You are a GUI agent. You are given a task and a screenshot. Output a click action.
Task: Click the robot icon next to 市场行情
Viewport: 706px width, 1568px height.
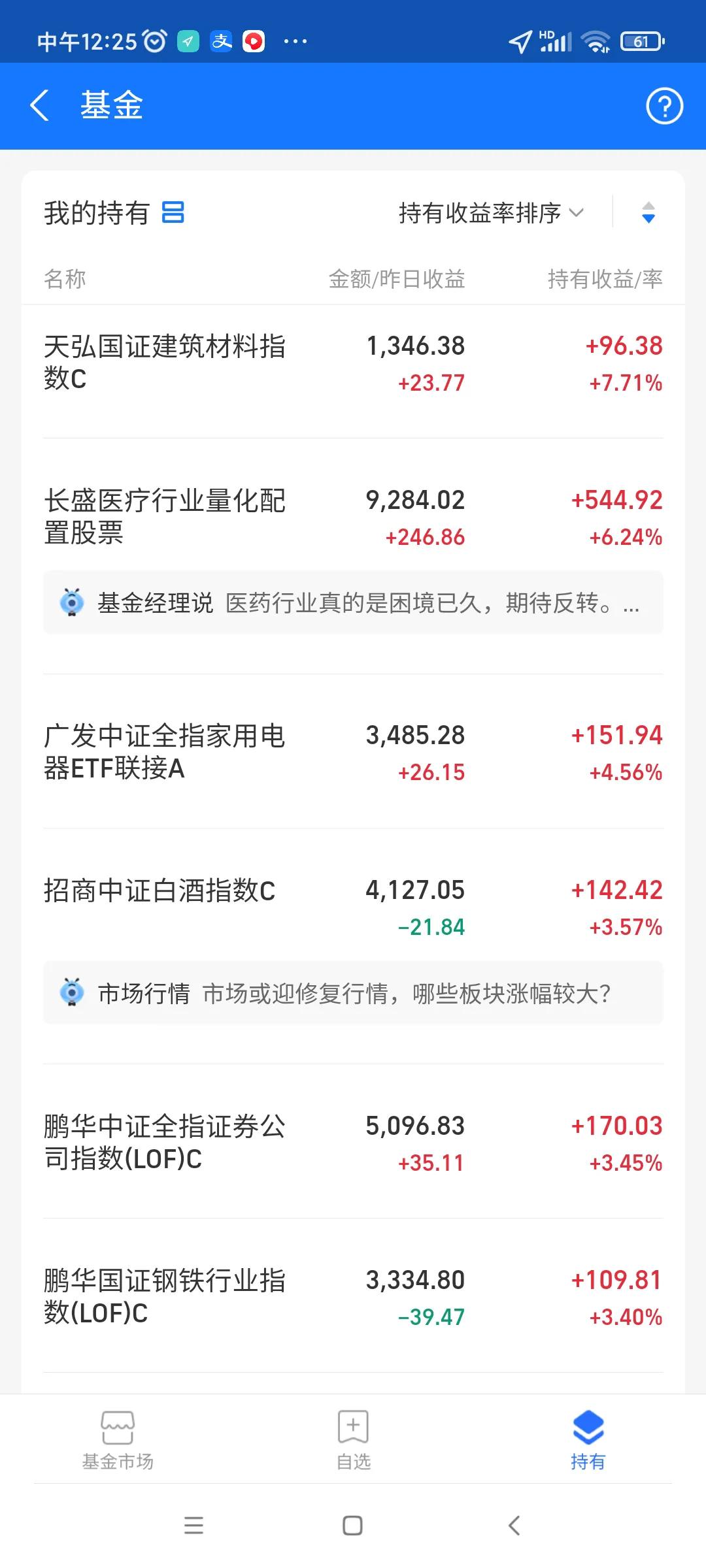click(71, 994)
